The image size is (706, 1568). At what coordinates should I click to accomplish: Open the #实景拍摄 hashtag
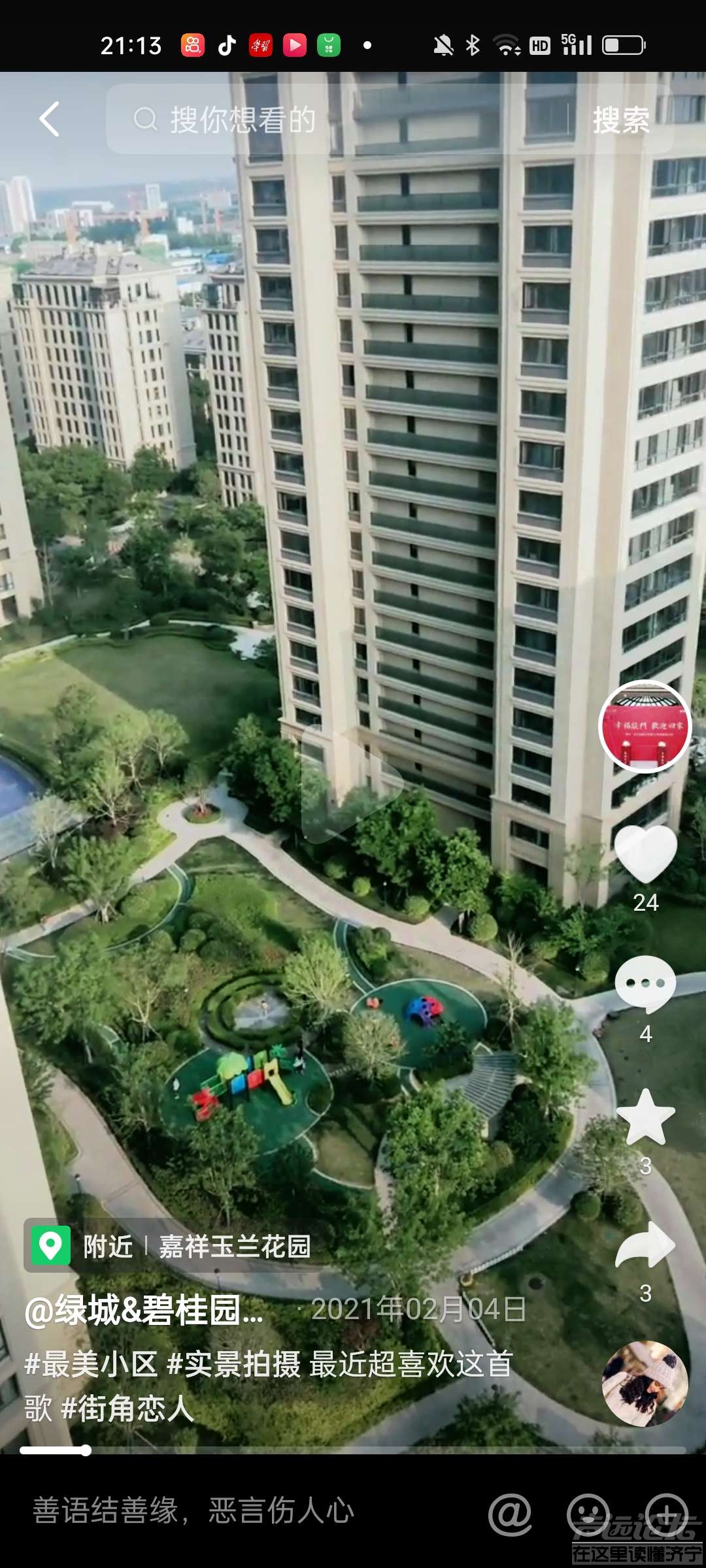click(x=234, y=1364)
